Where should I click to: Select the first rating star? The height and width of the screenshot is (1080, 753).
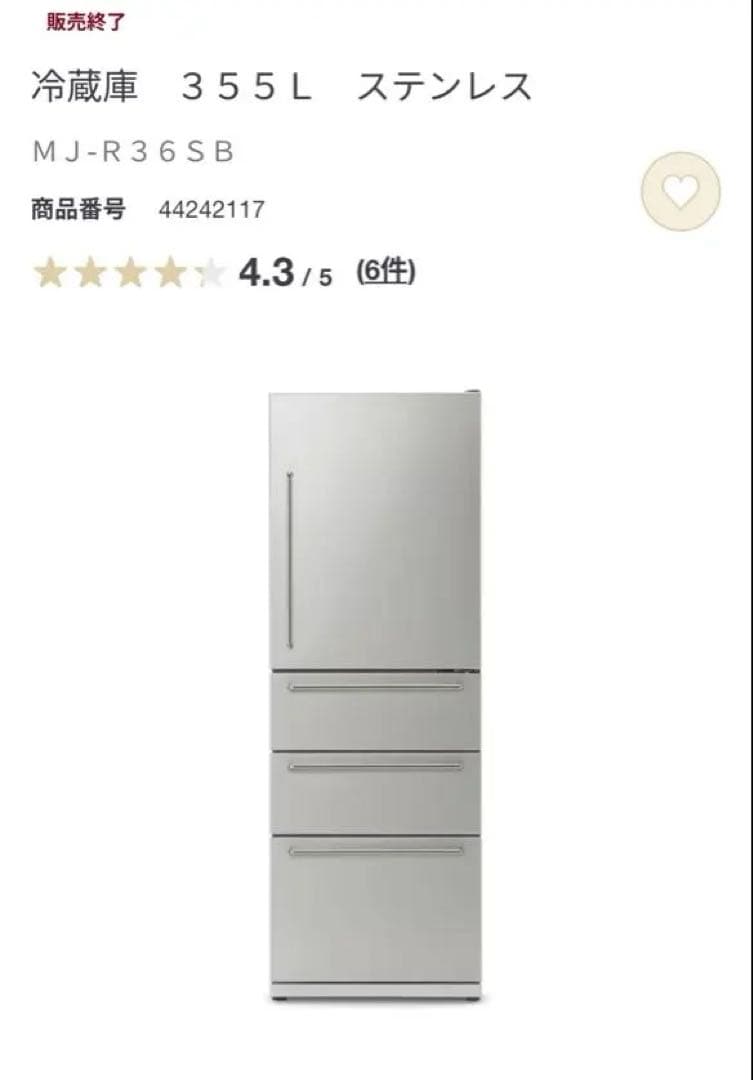click(x=50, y=271)
